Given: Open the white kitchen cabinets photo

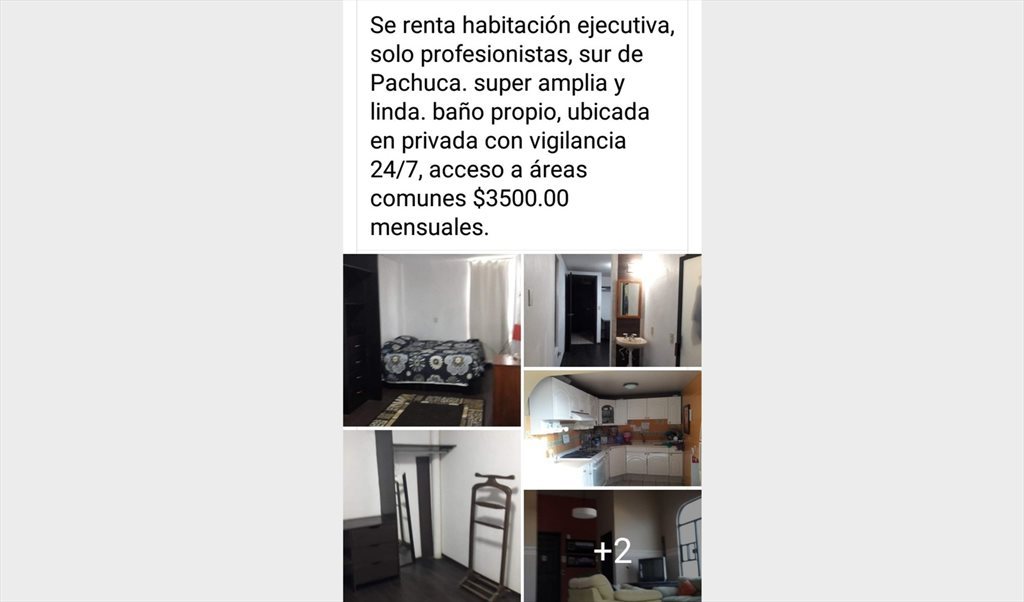Looking at the screenshot, I should tap(612, 428).
